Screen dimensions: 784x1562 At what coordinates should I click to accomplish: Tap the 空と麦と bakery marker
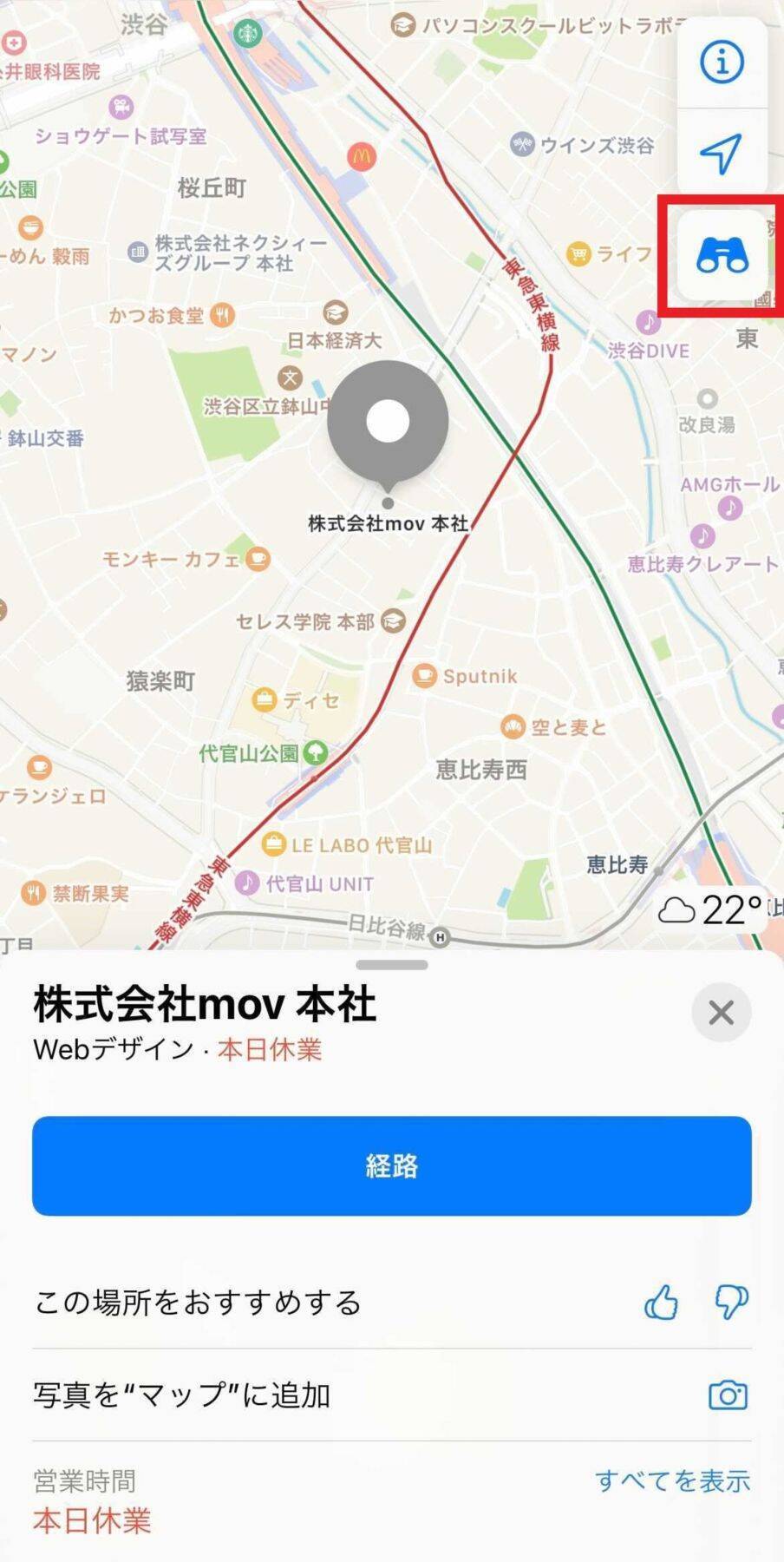tap(513, 726)
